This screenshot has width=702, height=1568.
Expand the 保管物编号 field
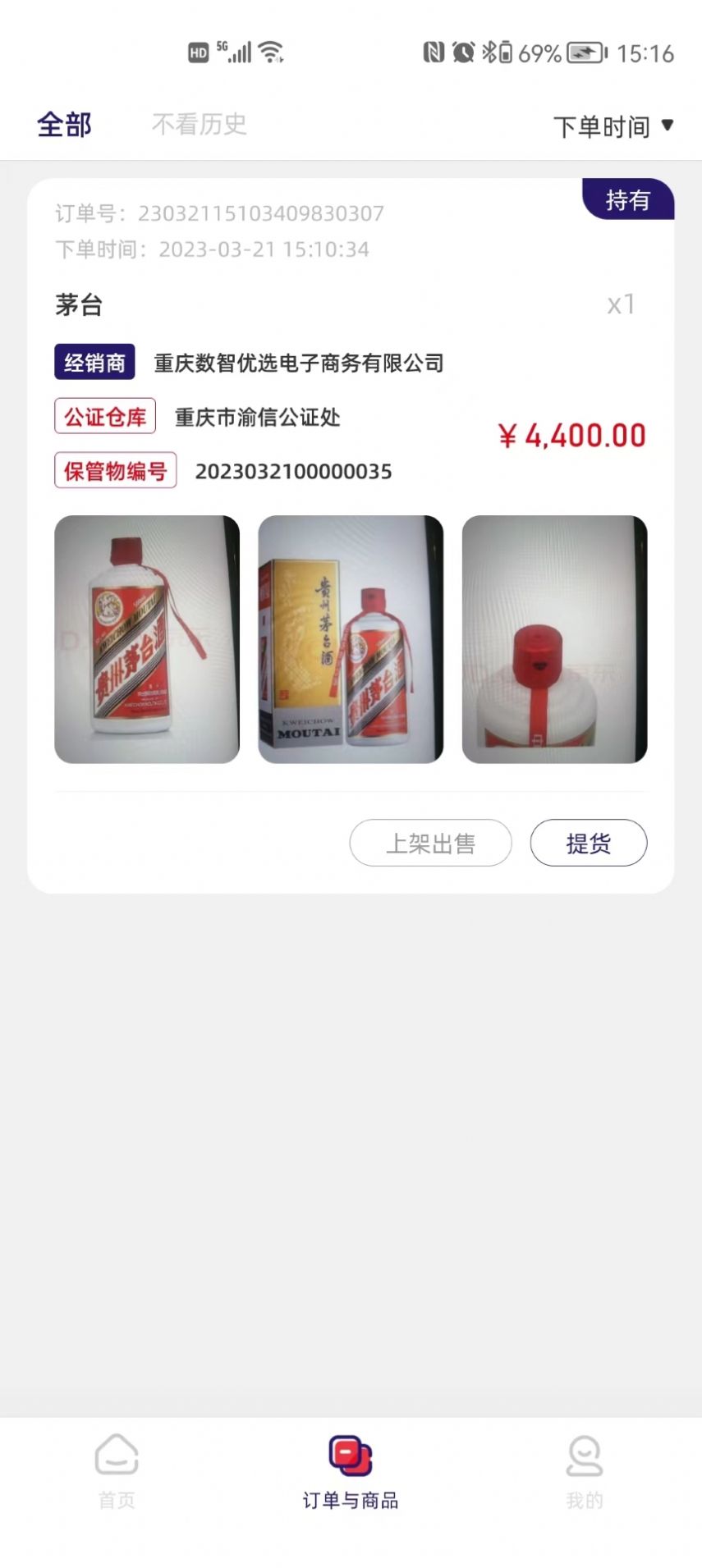pos(115,470)
